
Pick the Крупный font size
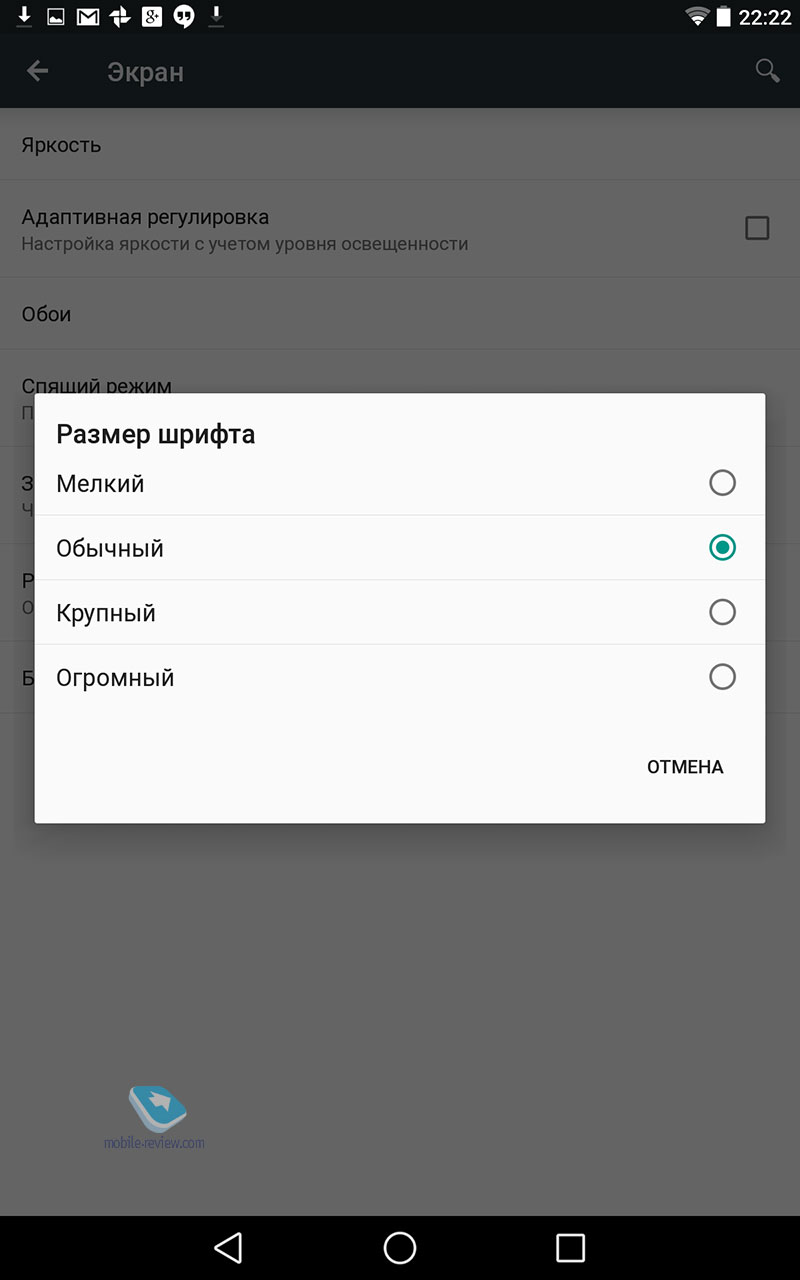(x=400, y=613)
